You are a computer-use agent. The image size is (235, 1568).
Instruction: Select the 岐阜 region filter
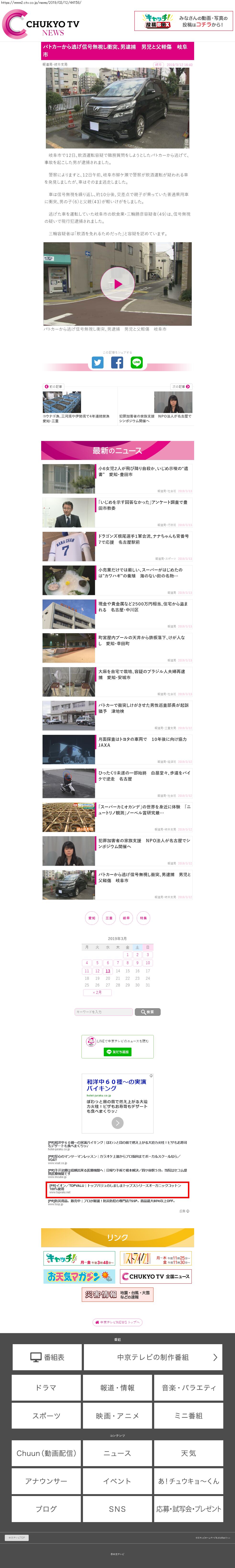tap(126, 918)
